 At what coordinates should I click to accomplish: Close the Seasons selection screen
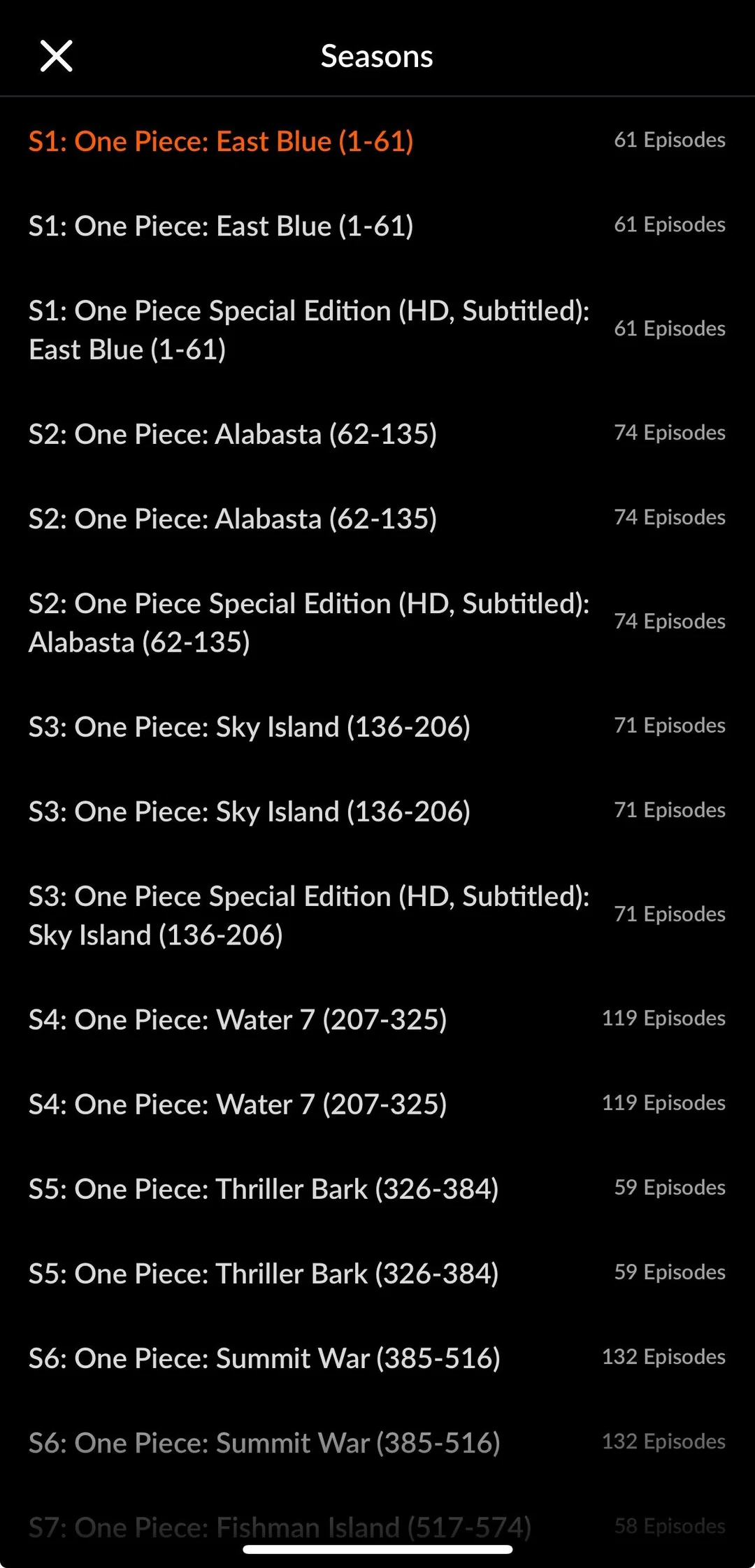[56, 55]
